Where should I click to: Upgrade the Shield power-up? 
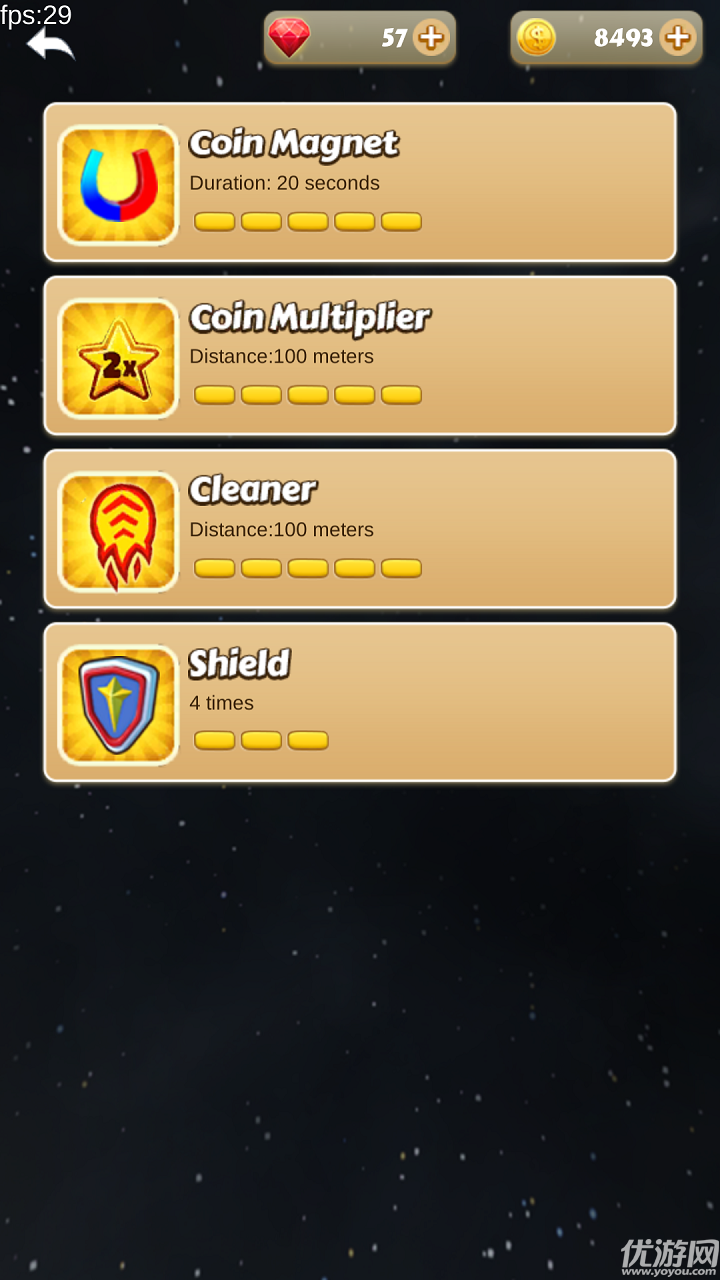[x=360, y=702]
